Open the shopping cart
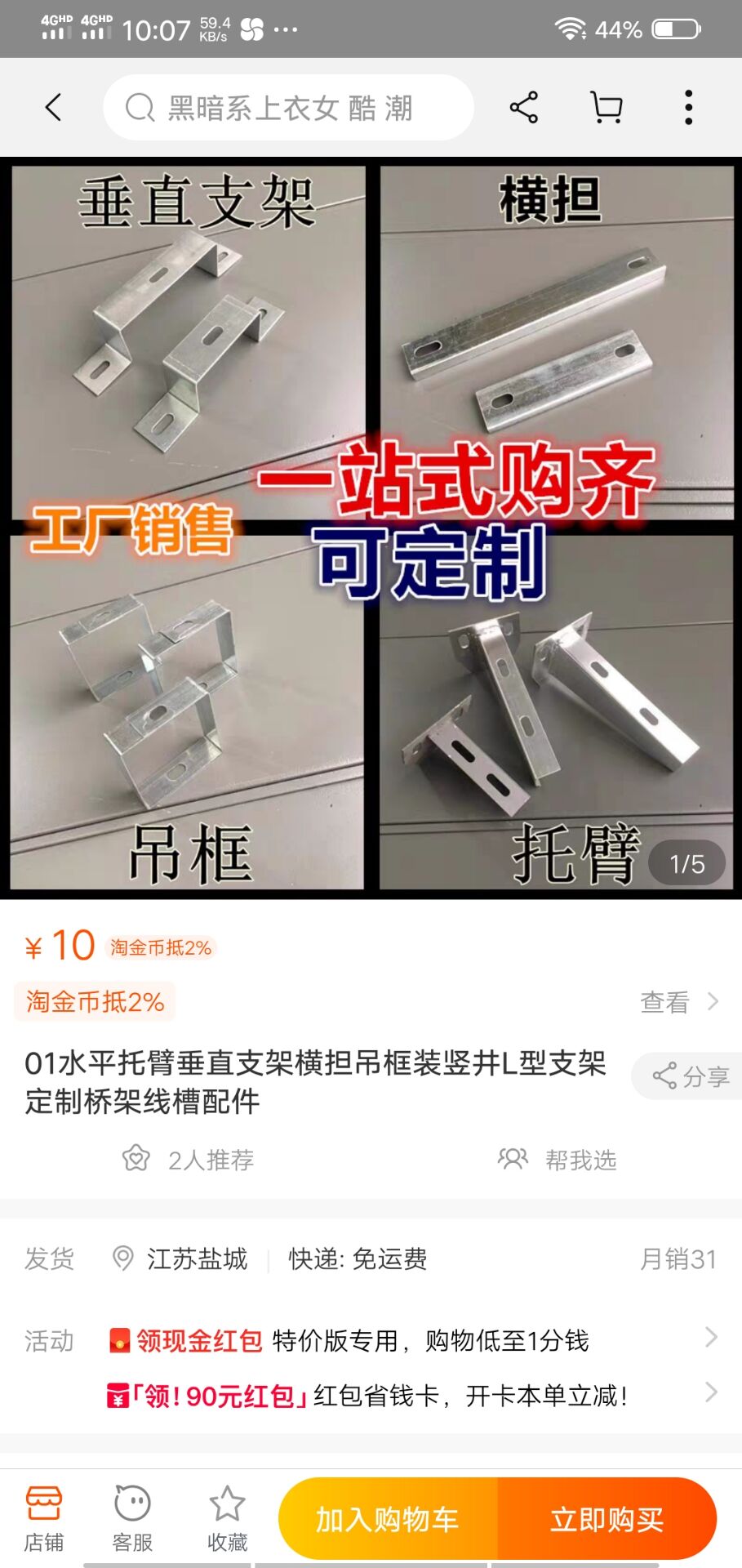Viewport: 742px width, 1568px height. (606, 107)
